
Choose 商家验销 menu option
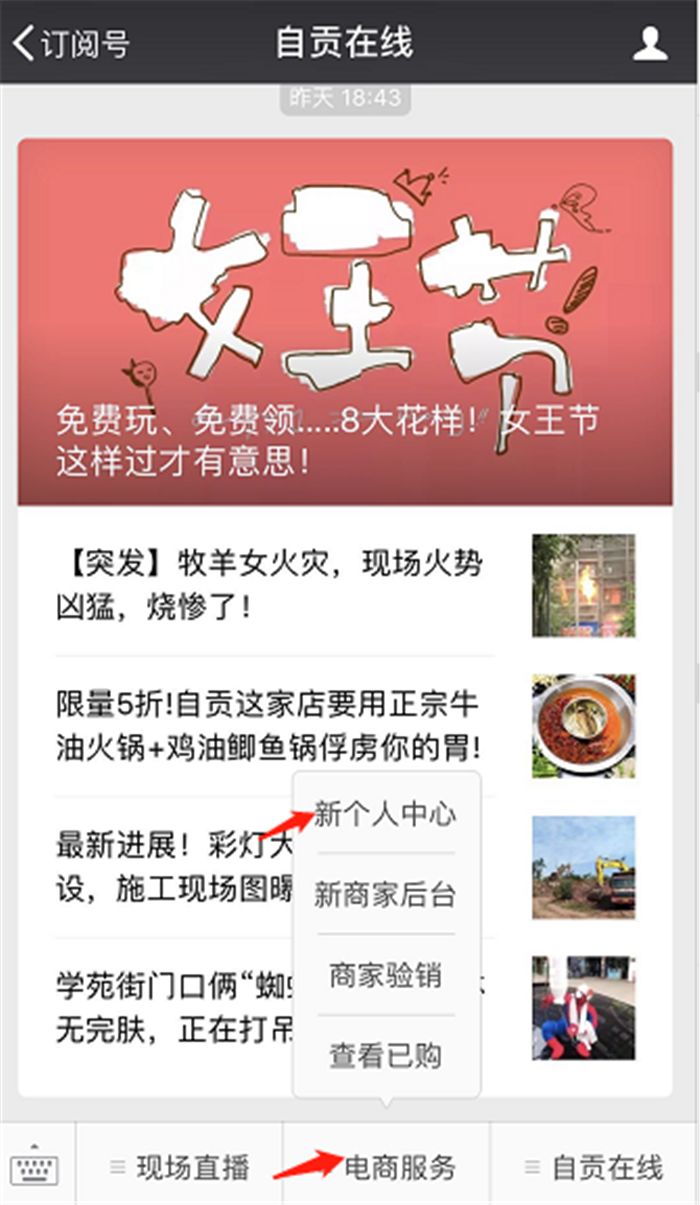click(x=386, y=975)
